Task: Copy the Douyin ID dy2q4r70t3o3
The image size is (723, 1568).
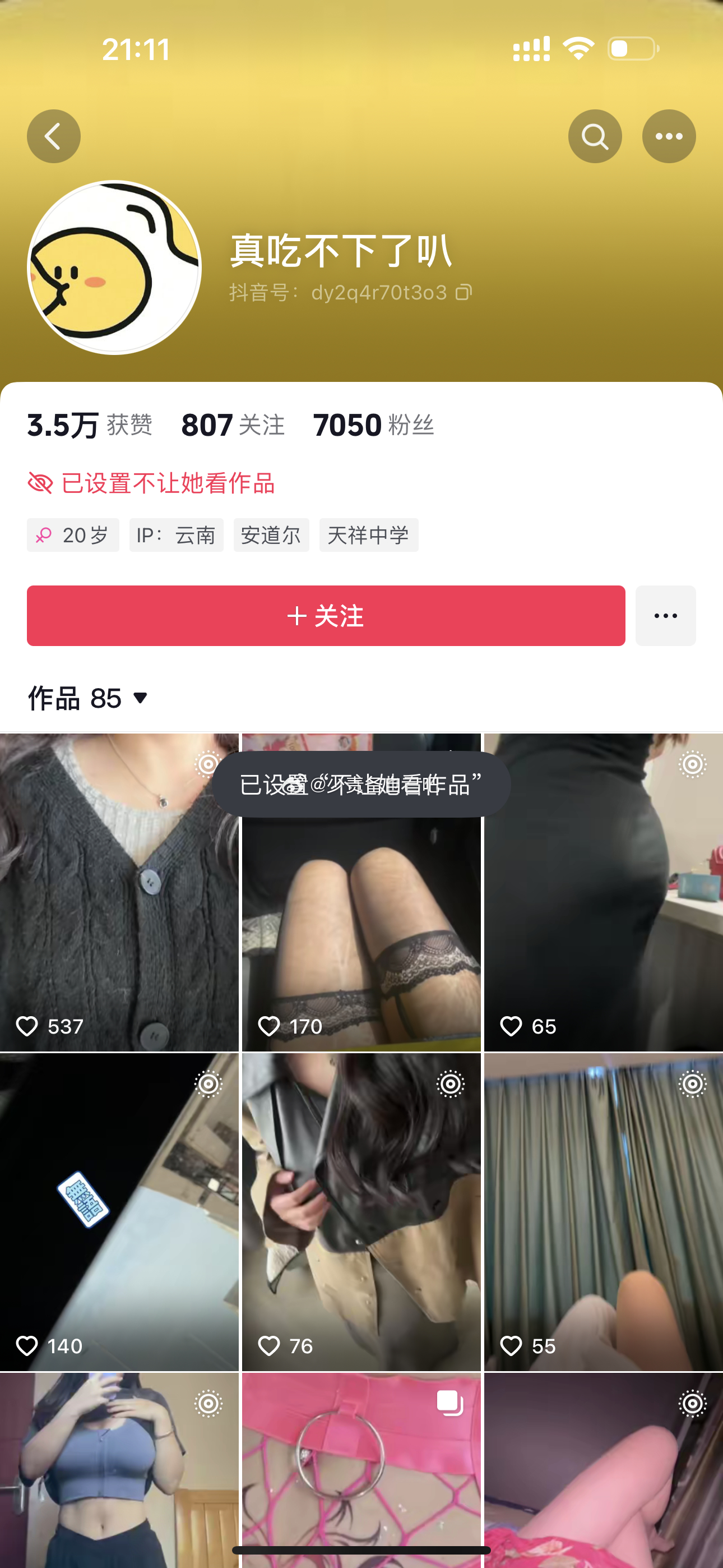Action: tap(464, 293)
